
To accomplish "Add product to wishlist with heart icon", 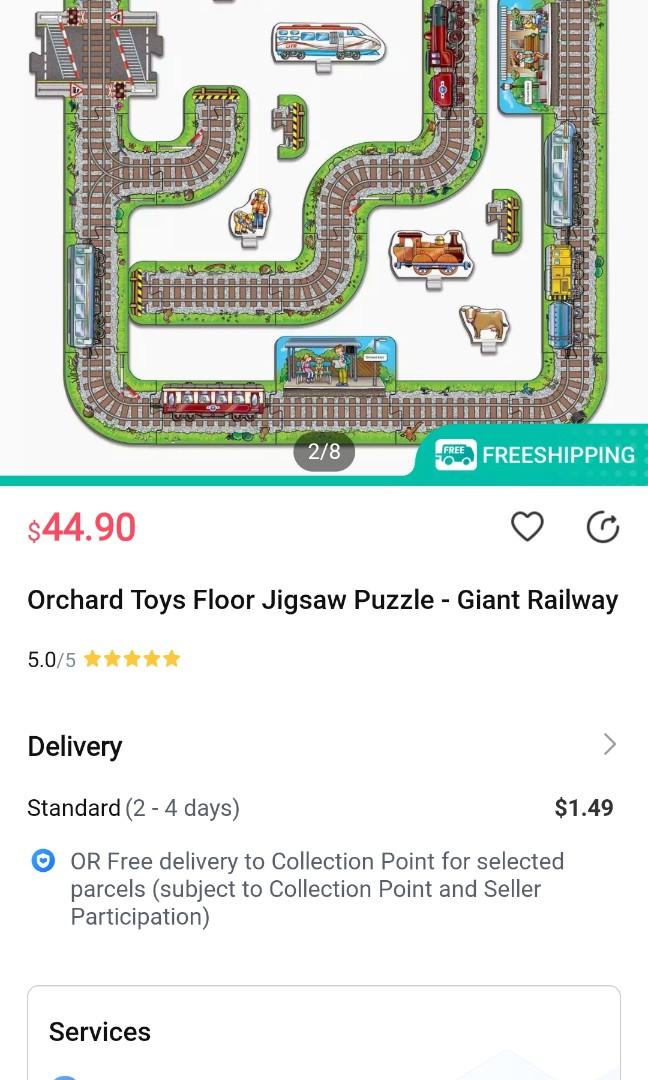I will coord(527,526).
